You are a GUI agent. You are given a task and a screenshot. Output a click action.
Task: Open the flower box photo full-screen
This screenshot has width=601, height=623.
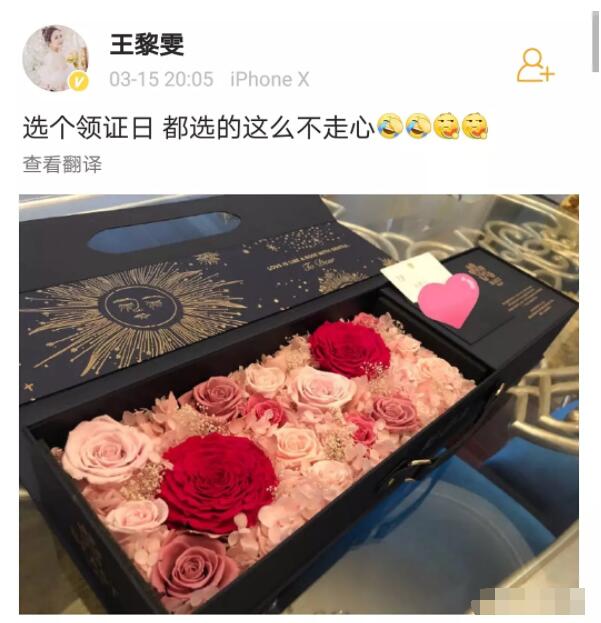click(x=298, y=403)
